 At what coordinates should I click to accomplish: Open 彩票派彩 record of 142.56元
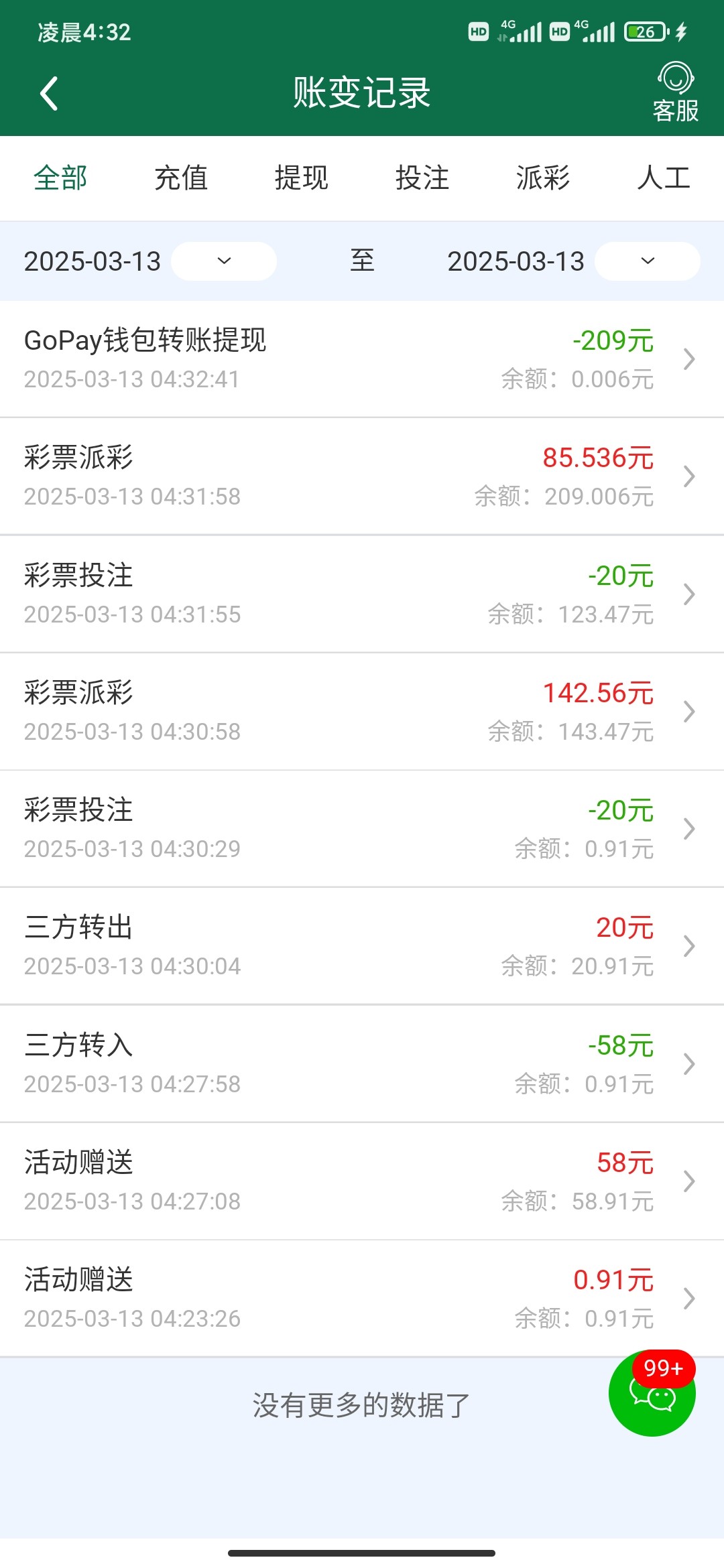(362, 712)
